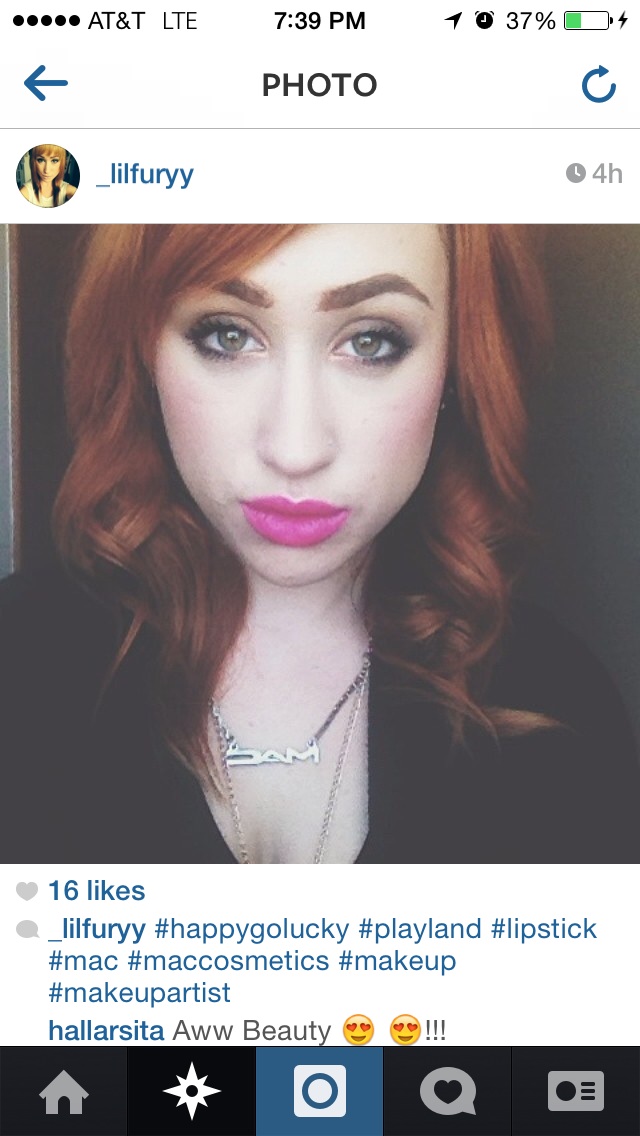Switch to the activity heart tab

(447, 1091)
